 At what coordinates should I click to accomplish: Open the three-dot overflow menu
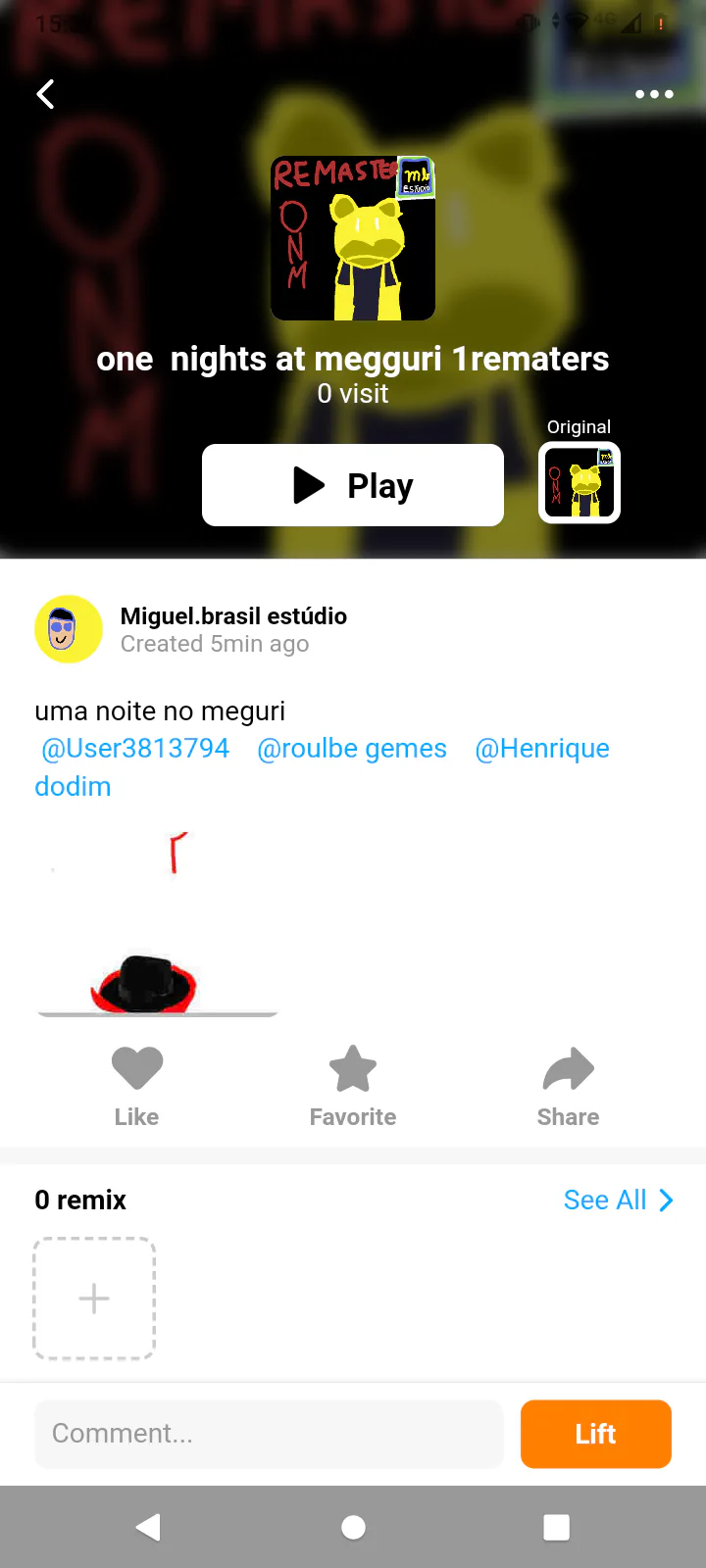[x=654, y=94]
